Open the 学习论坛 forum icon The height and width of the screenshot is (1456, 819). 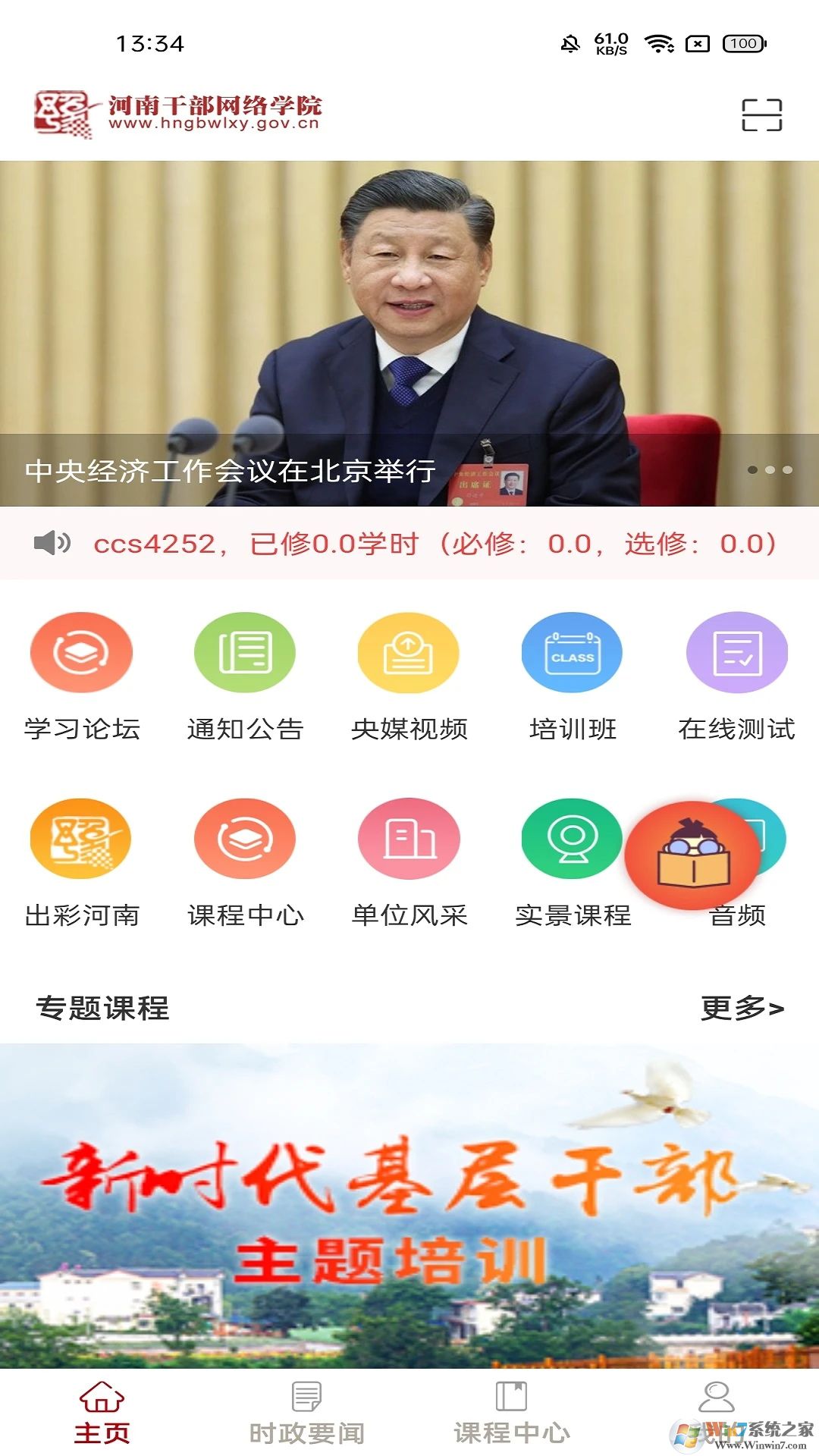point(82,652)
